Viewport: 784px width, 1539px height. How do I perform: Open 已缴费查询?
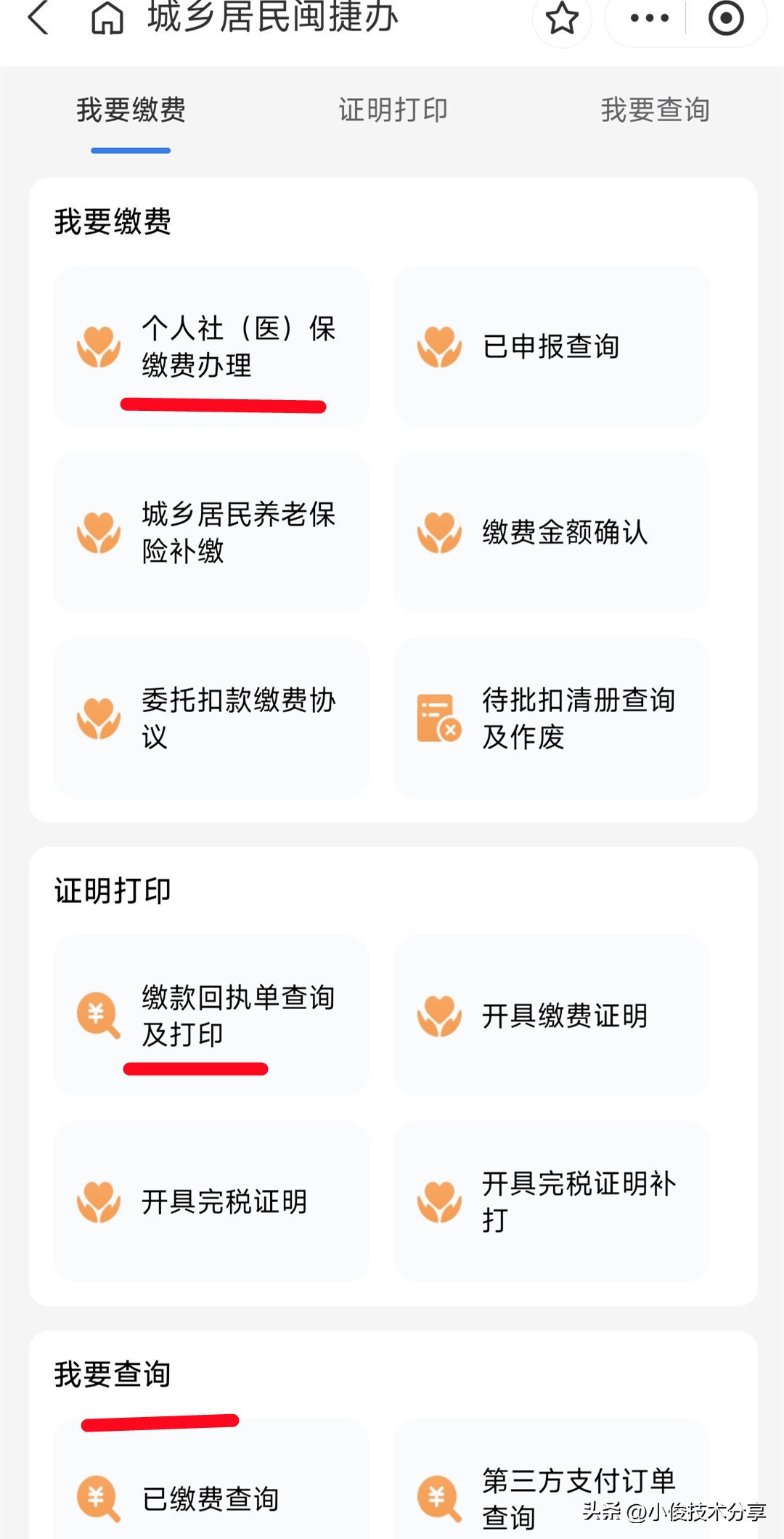[x=211, y=1498]
